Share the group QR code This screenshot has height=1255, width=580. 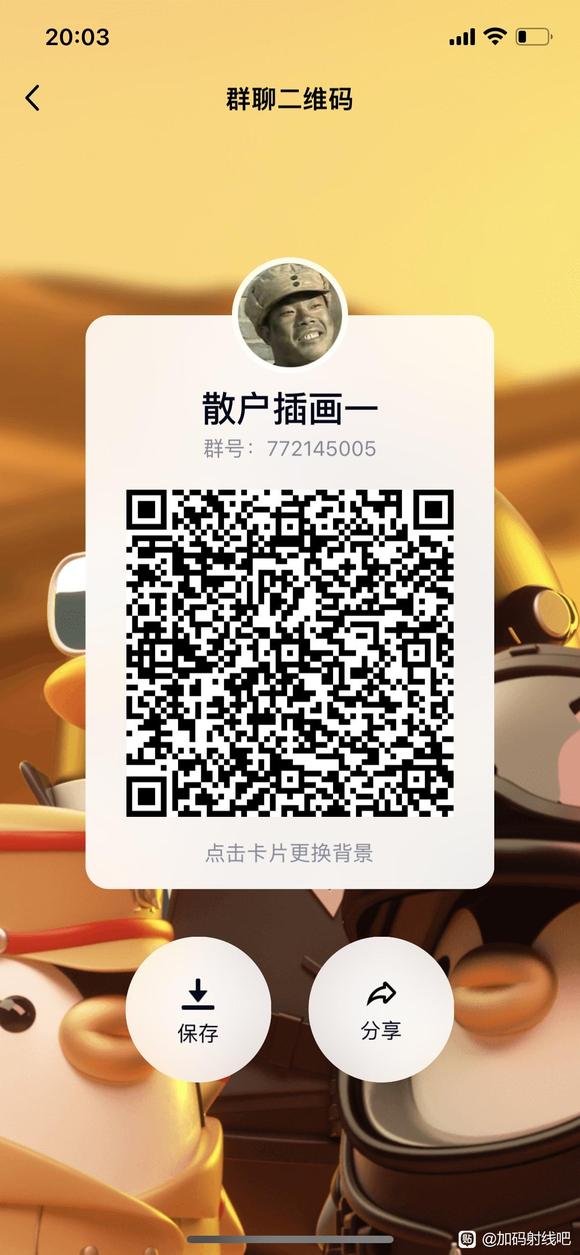click(381, 1010)
